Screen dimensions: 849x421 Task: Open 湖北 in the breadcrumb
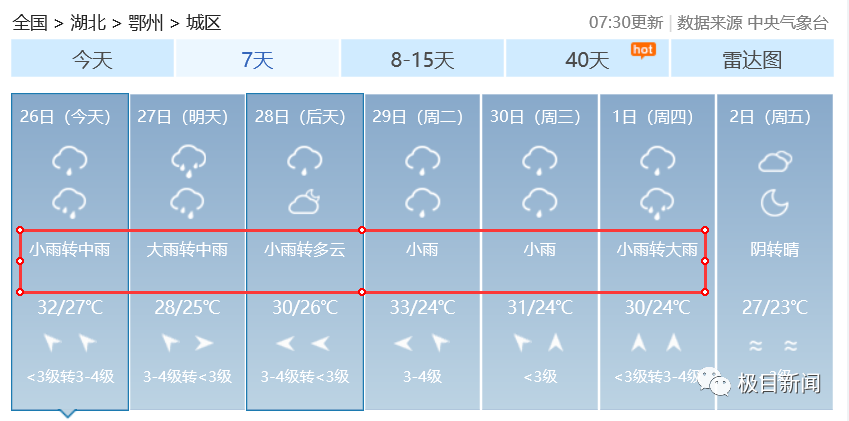pos(90,22)
